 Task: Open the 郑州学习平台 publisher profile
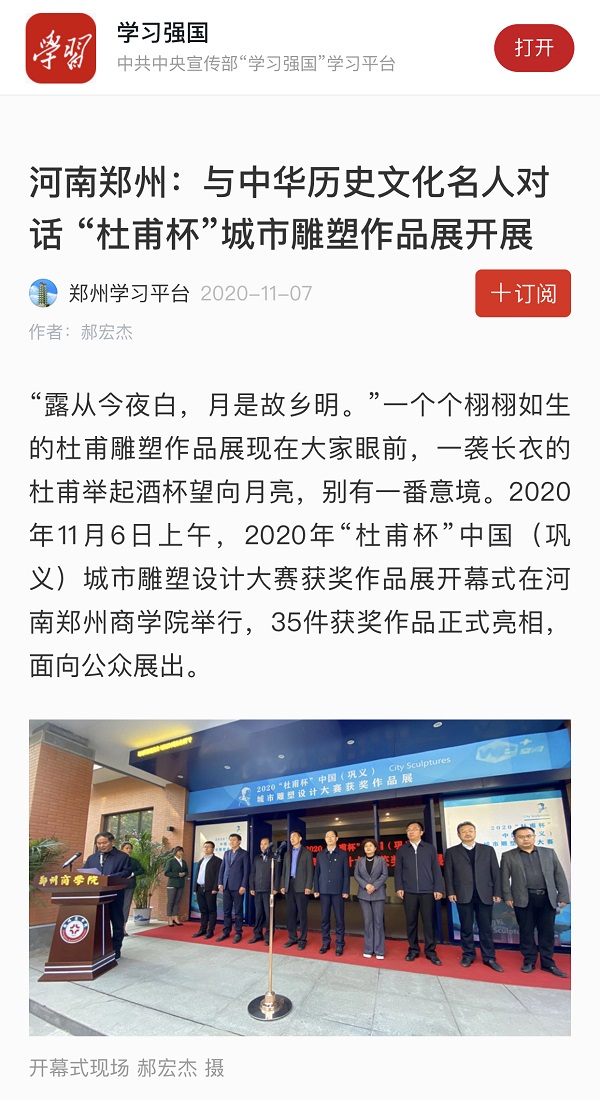pos(128,293)
